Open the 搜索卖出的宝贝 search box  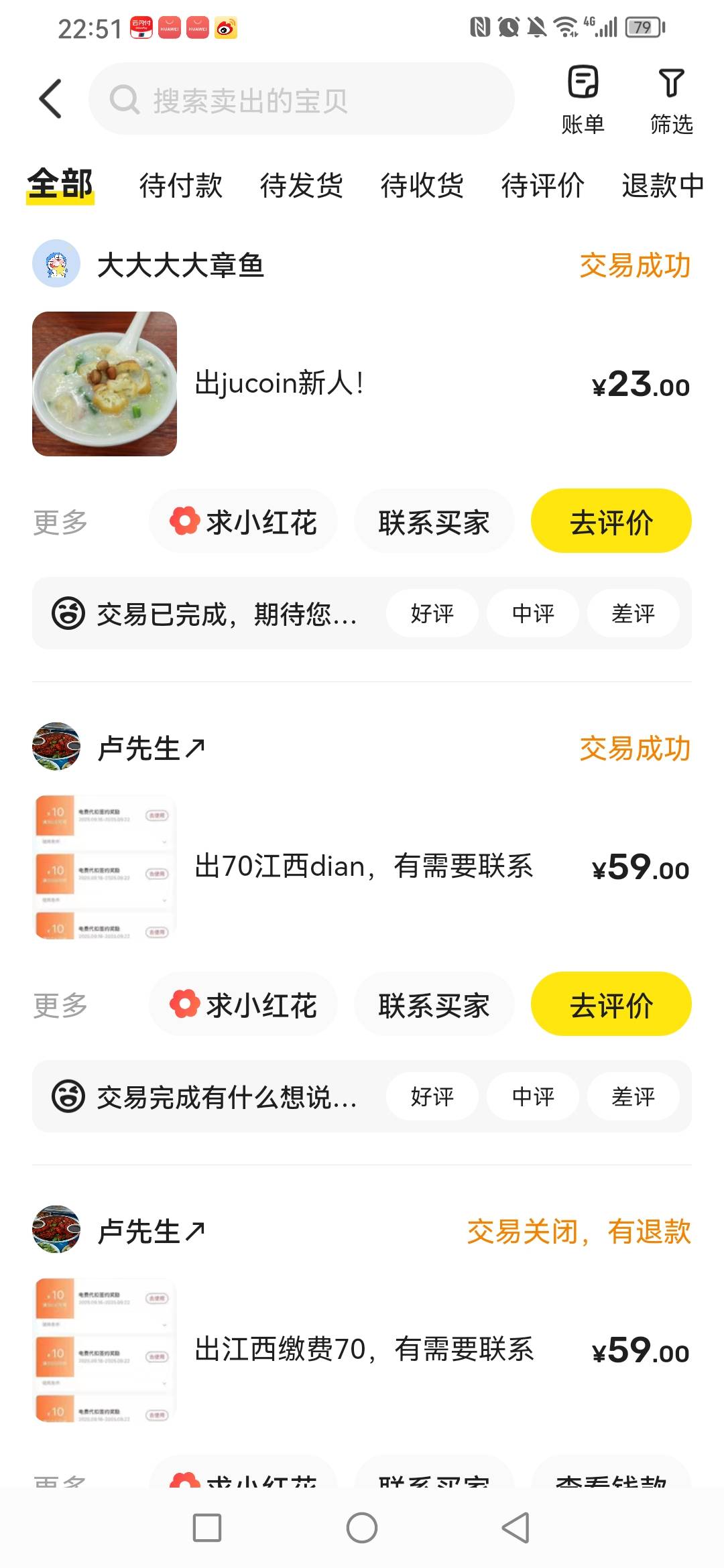(x=302, y=99)
